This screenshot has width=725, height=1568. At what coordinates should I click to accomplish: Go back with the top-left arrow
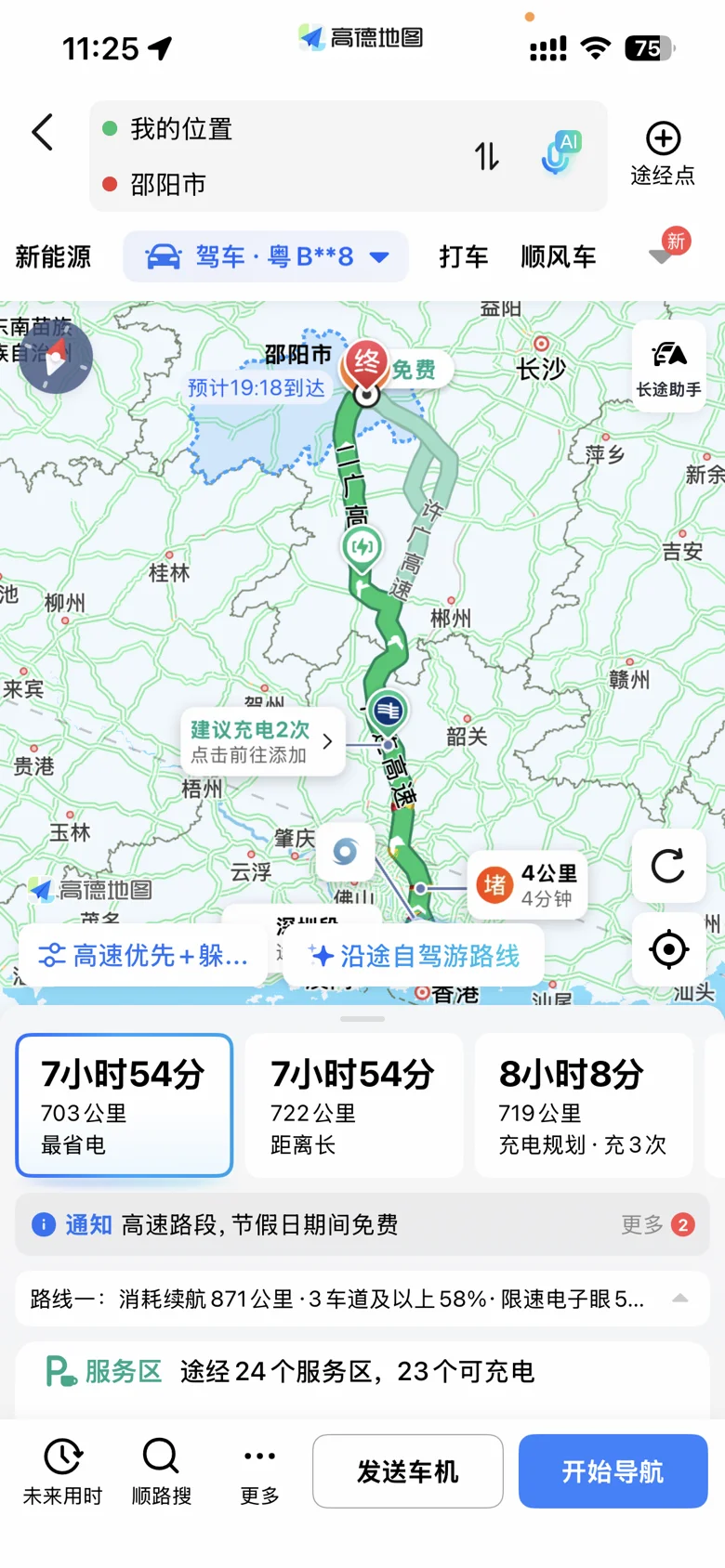pyautogui.click(x=43, y=133)
